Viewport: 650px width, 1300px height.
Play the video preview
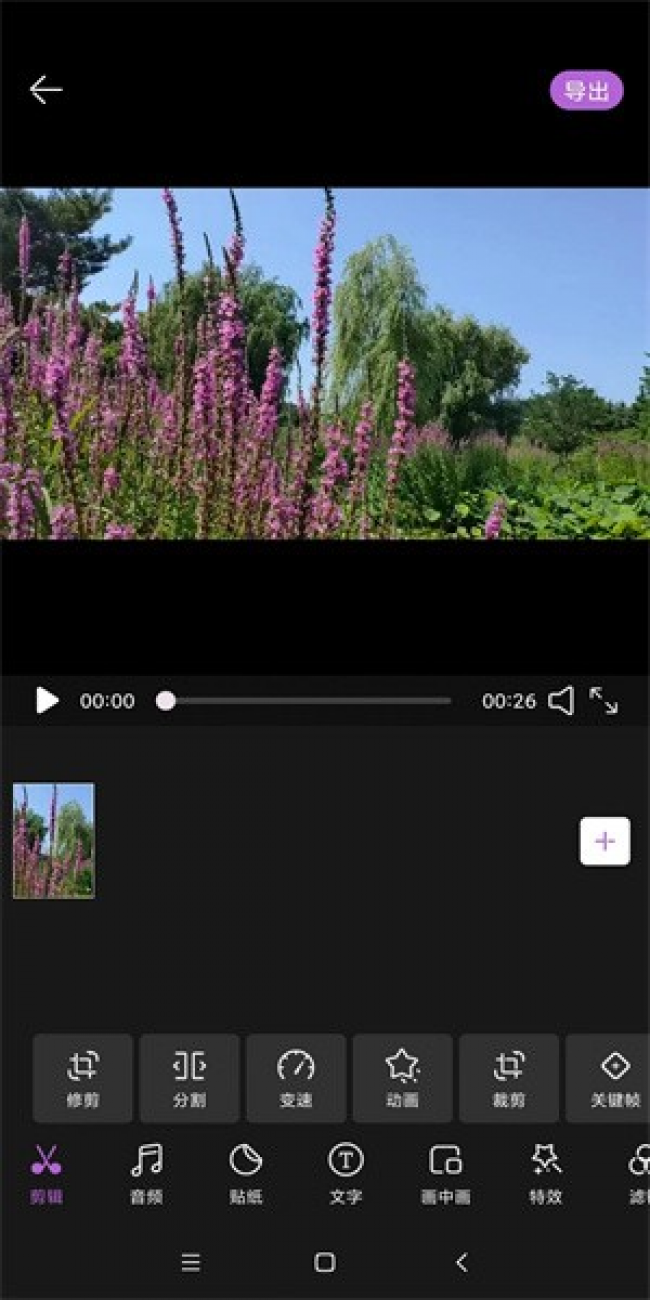tap(46, 701)
